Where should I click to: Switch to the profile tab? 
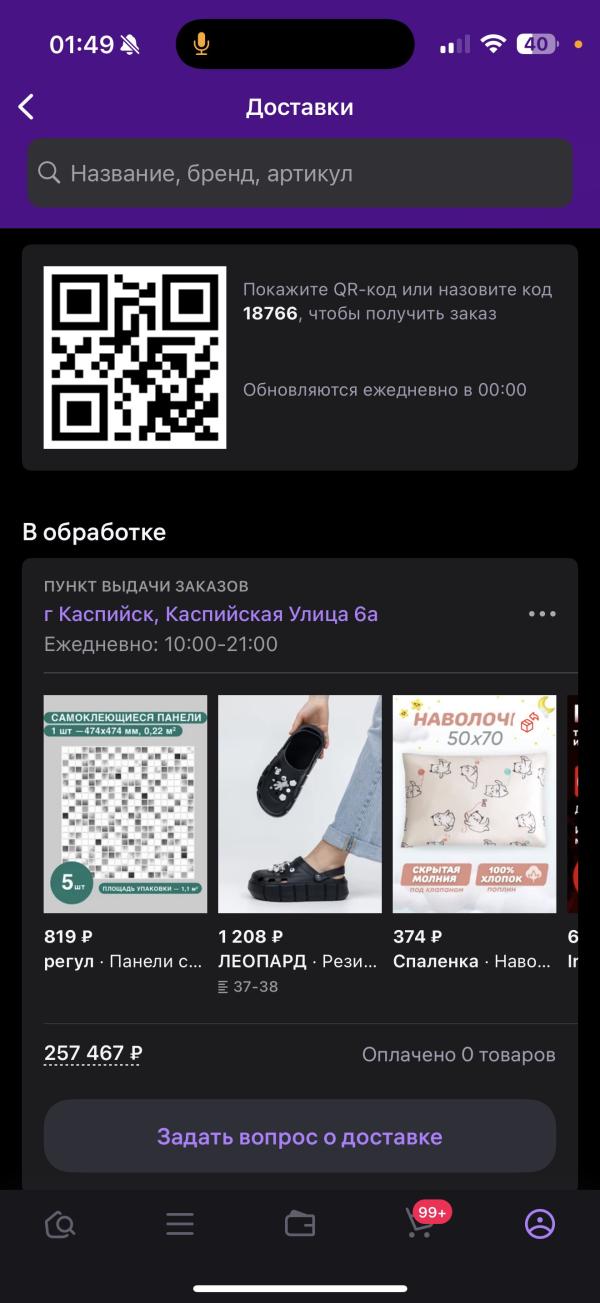point(540,1224)
